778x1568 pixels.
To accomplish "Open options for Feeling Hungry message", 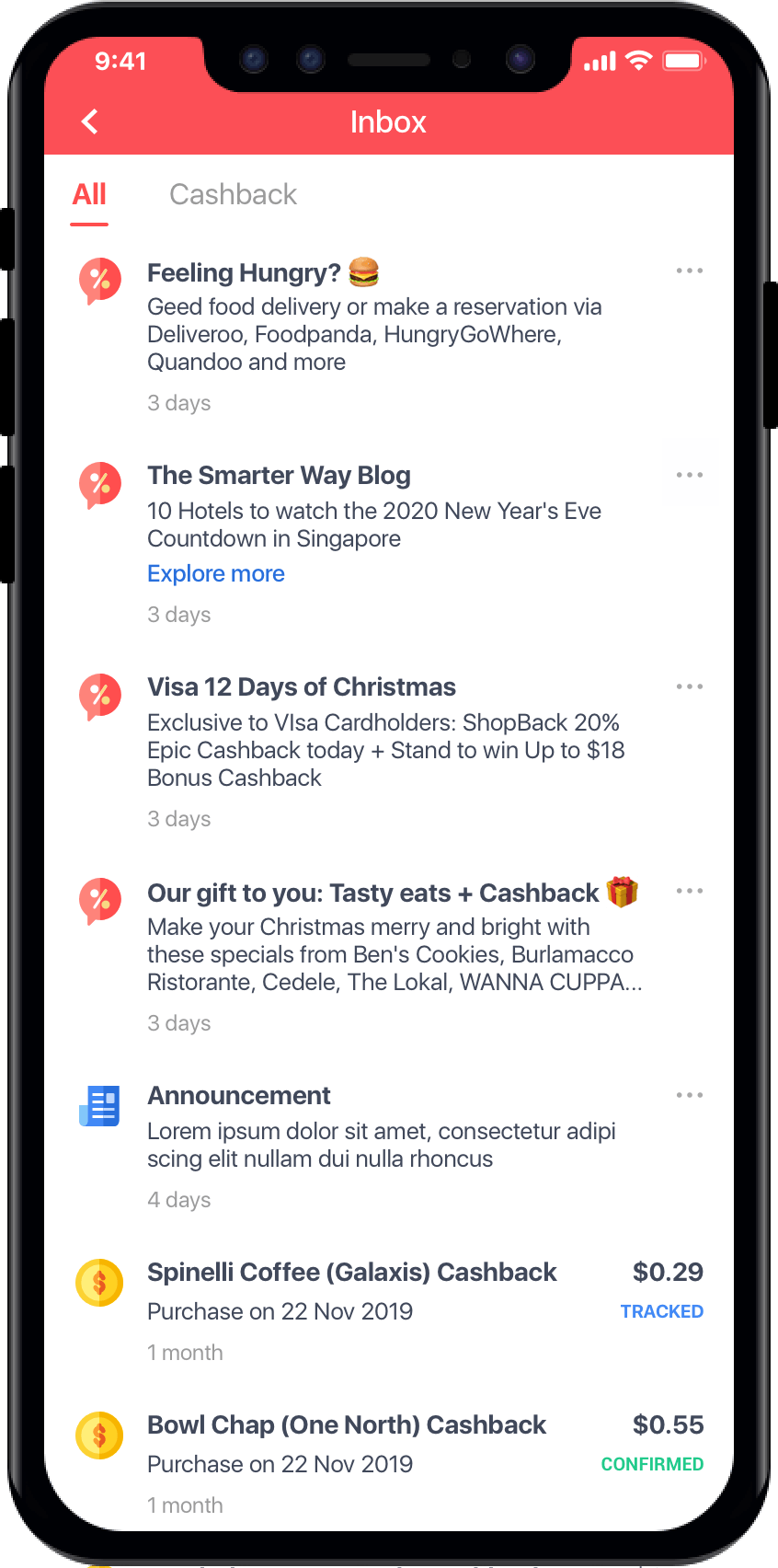I will [x=689, y=271].
